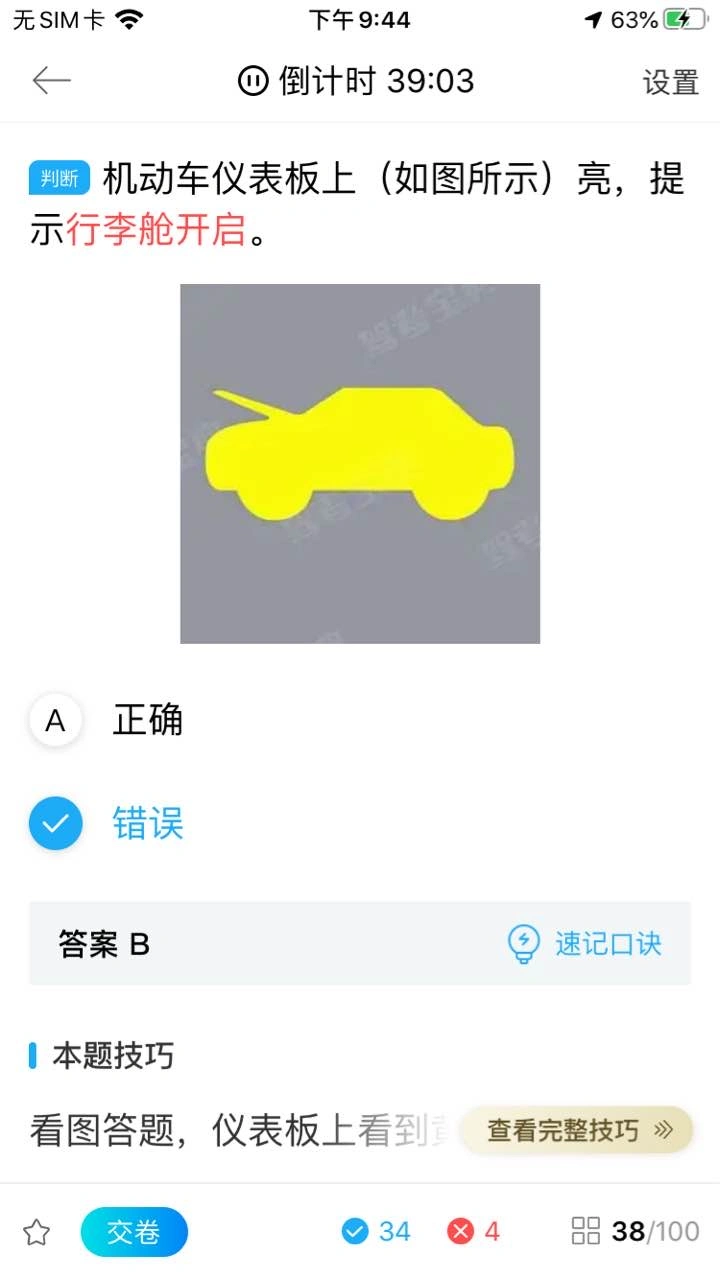Star this question as favorite
Screen dimensions: 720x1280
(37, 1232)
